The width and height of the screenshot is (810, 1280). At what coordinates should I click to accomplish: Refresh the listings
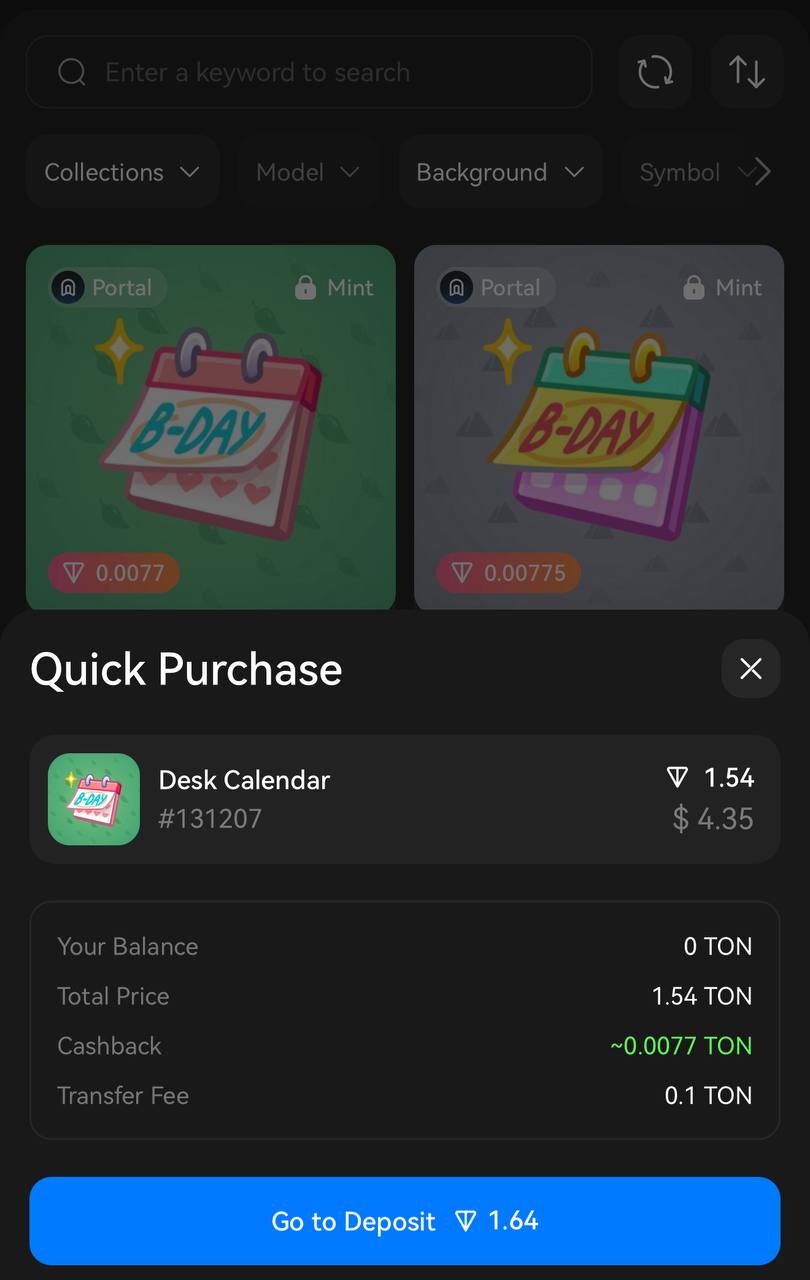[x=655, y=72]
